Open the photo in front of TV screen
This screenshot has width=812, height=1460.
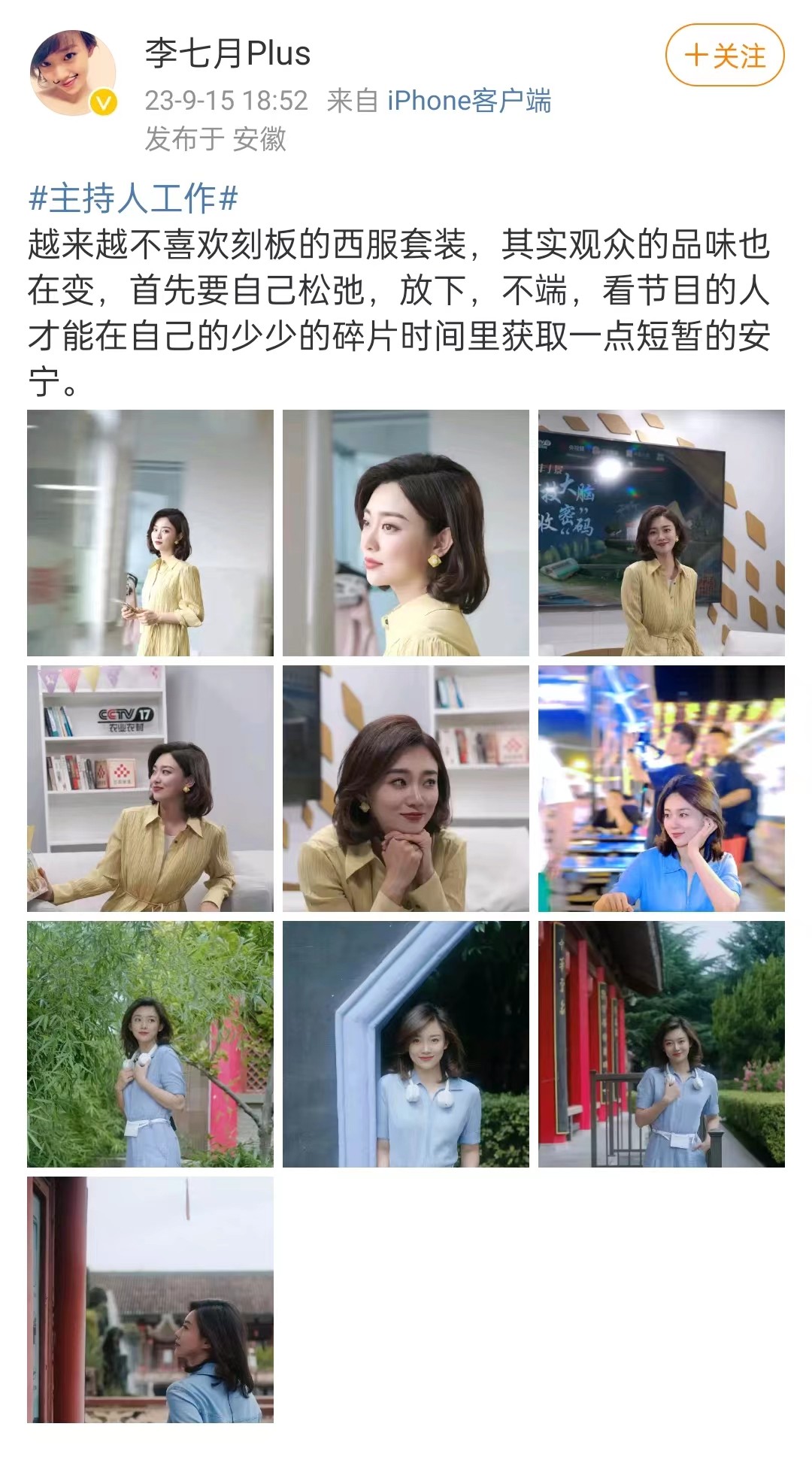(x=662, y=533)
